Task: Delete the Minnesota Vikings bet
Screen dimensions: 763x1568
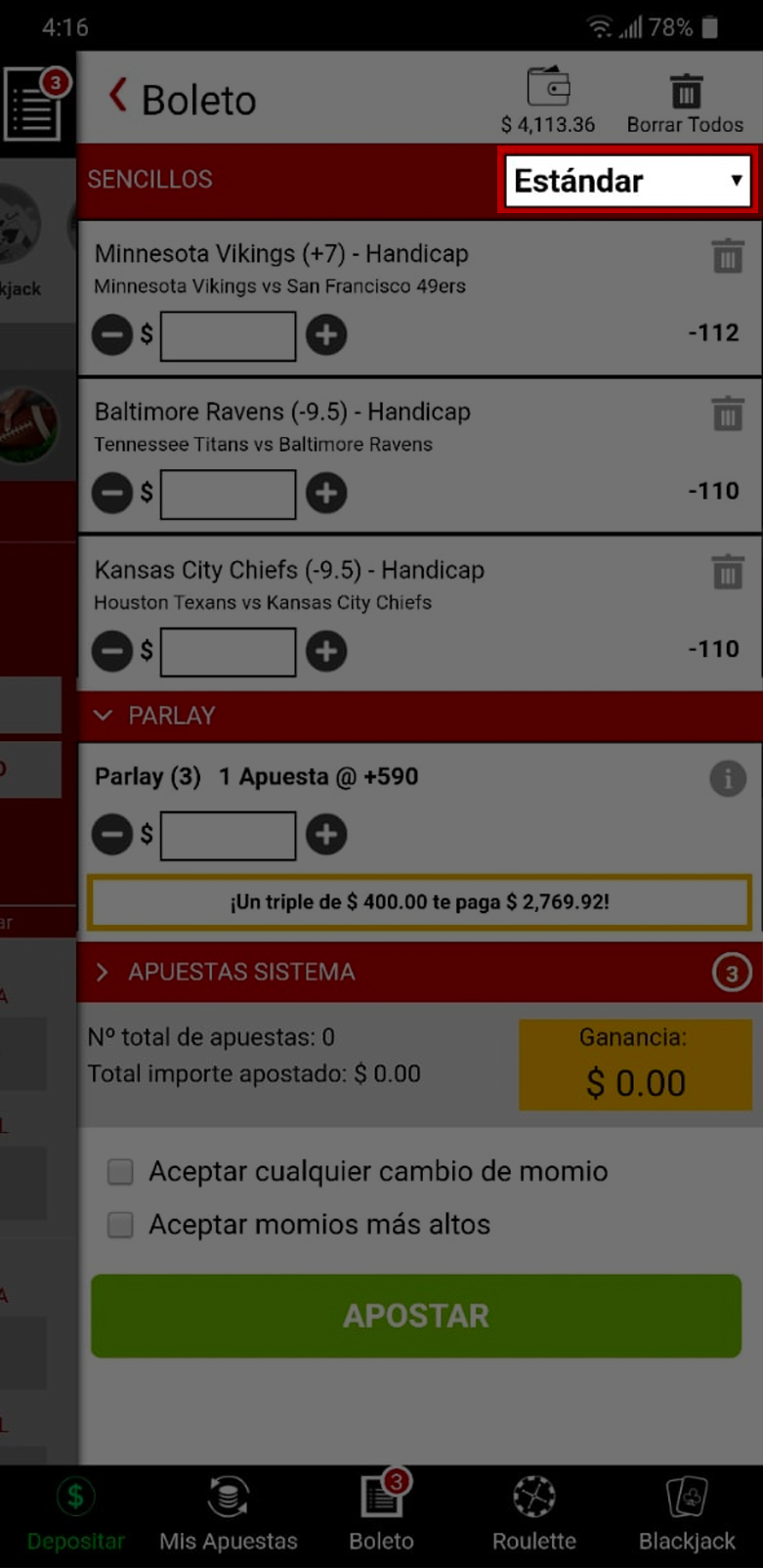Action: [x=728, y=256]
